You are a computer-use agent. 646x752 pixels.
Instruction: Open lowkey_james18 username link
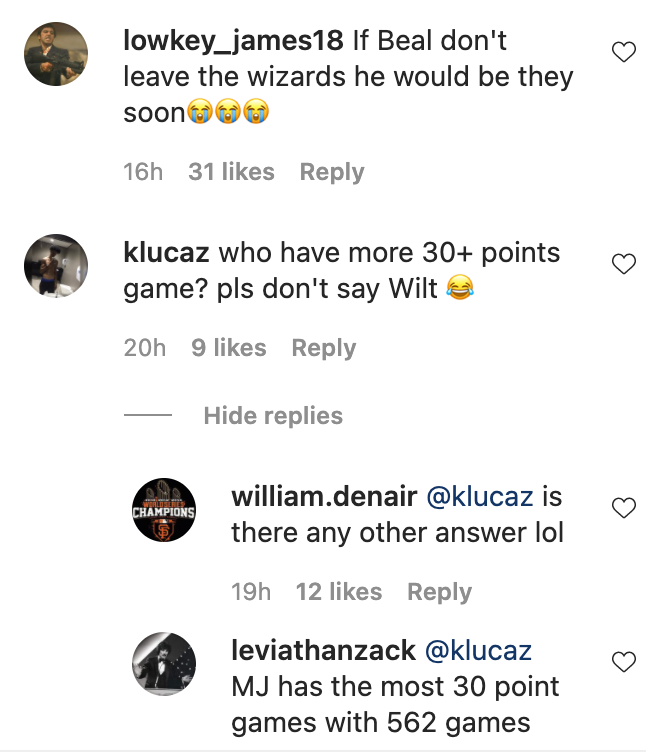235,41
